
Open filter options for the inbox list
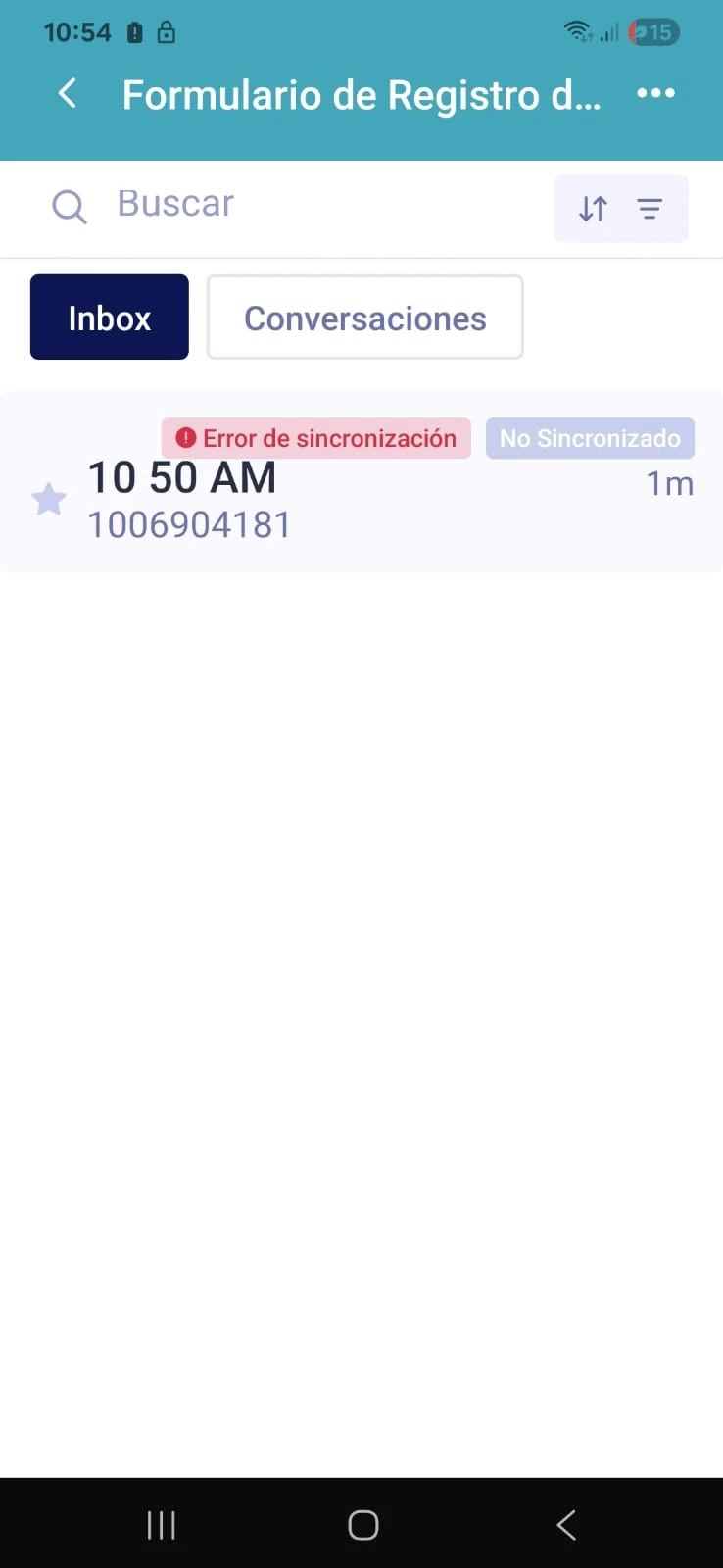(651, 208)
